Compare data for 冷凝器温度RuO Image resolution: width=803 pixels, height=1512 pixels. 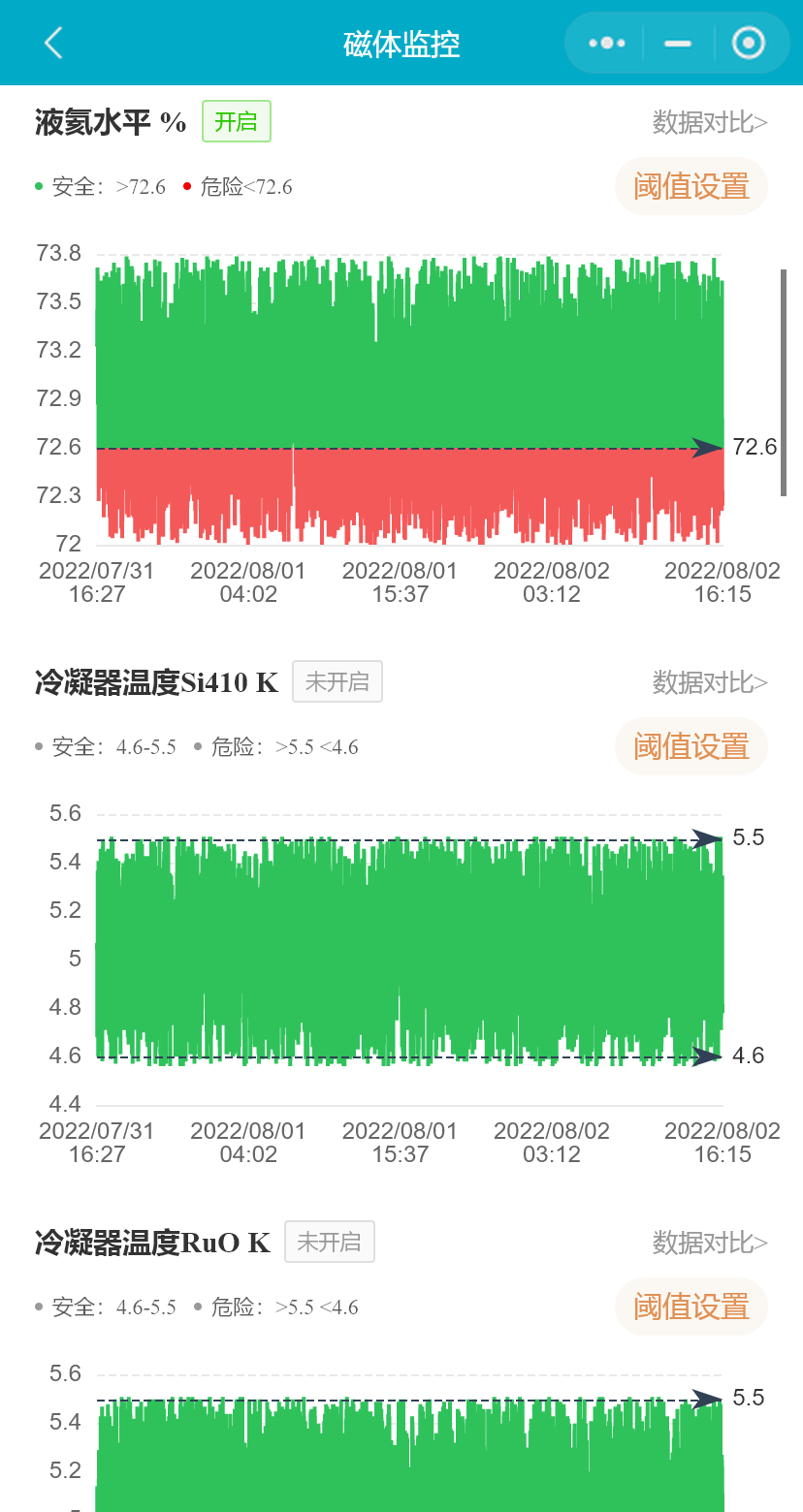710,1243
